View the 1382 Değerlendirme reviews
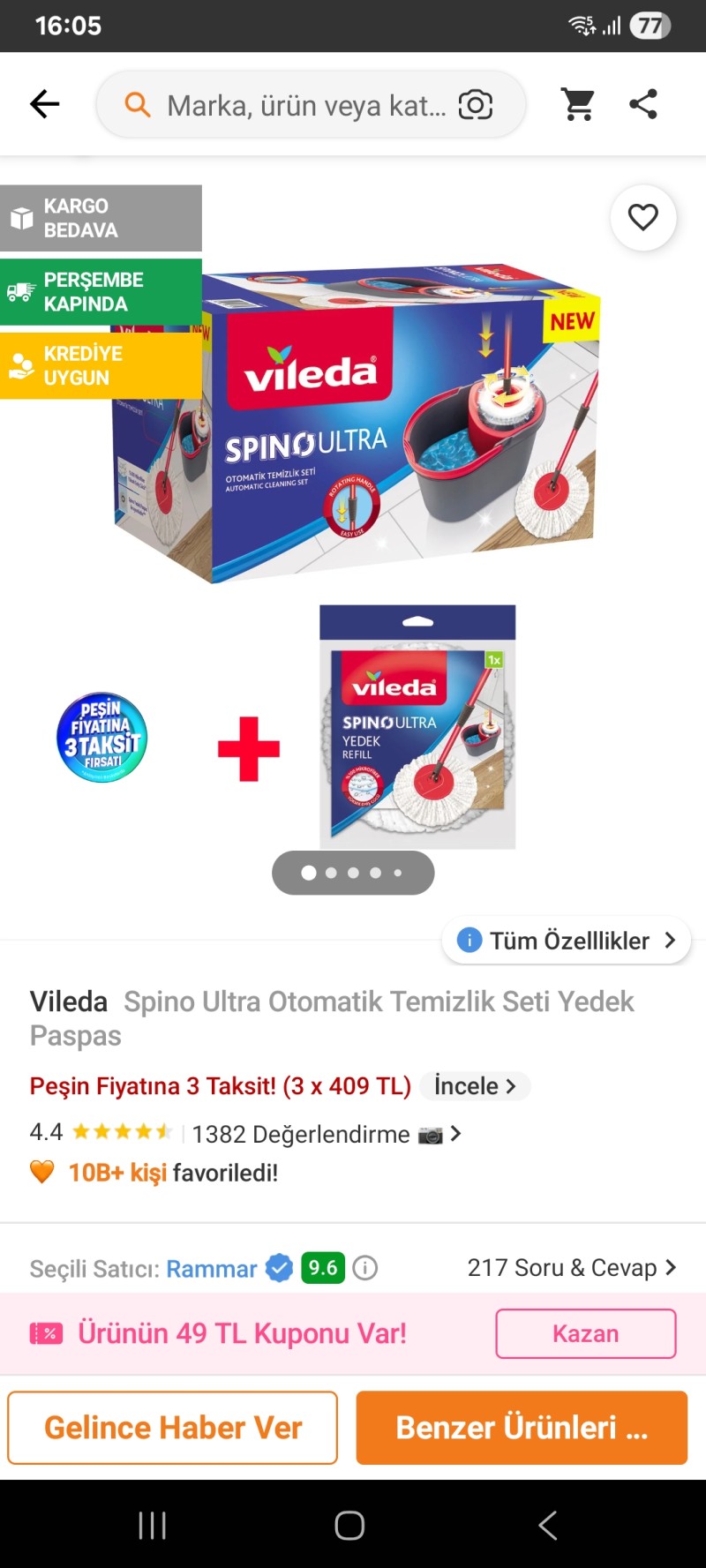Image resolution: width=706 pixels, height=1568 pixels. tap(300, 1134)
